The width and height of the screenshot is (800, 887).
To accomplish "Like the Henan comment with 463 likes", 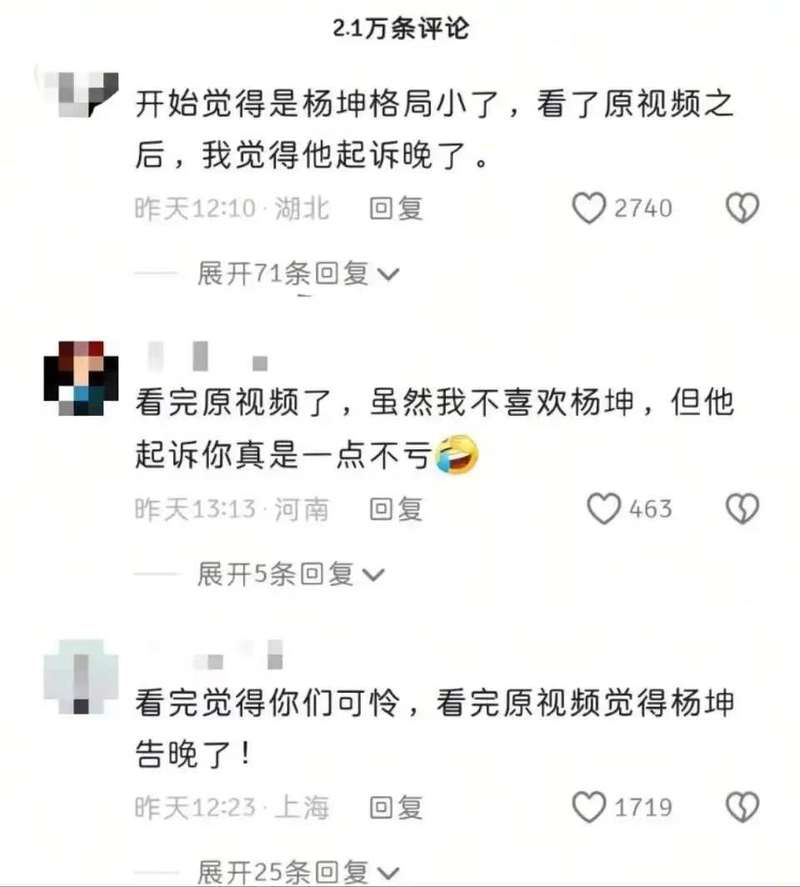I will pos(604,509).
